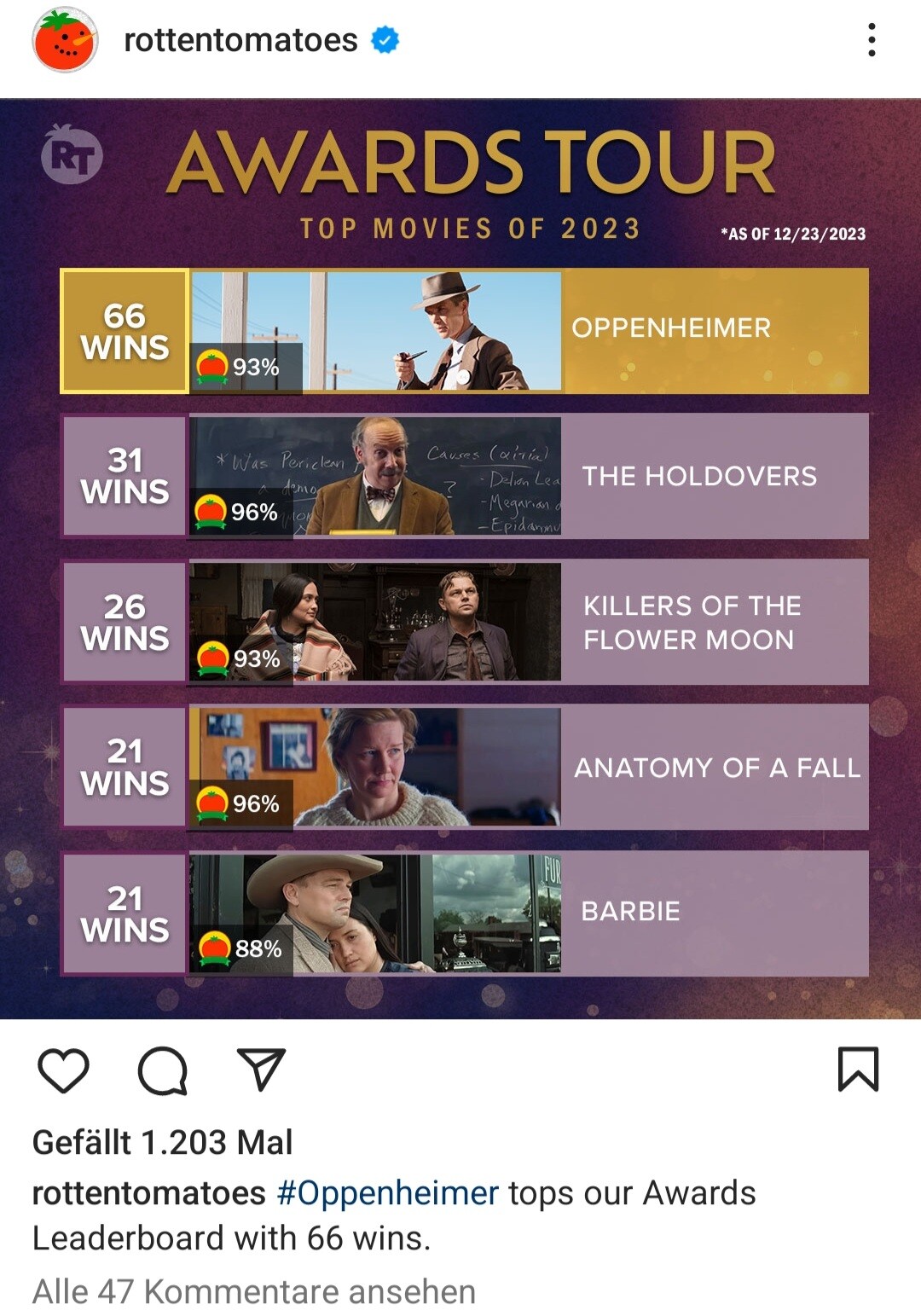Like the Awards Tour post

[64, 1070]
